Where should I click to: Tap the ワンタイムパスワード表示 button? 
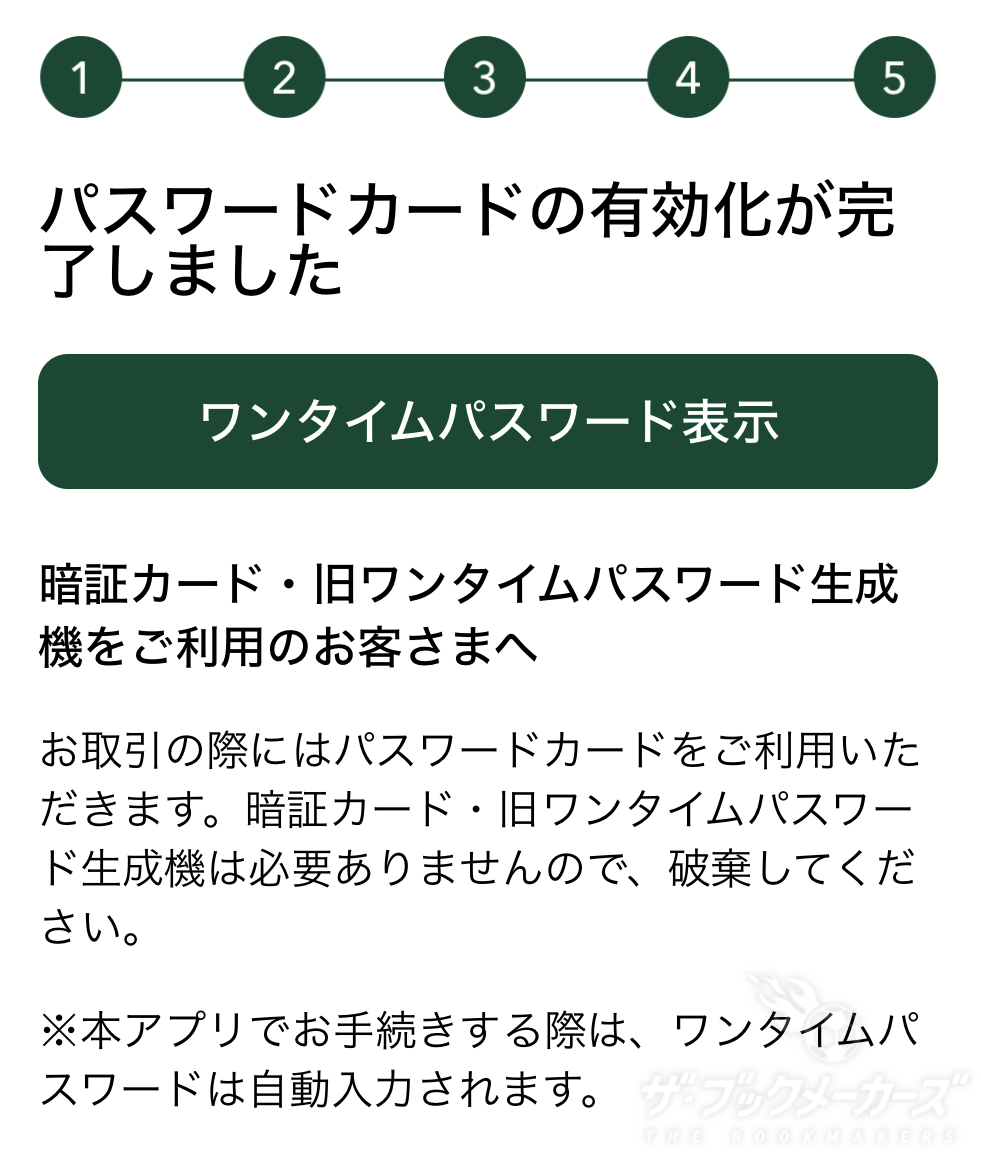(x=488, y=421)
